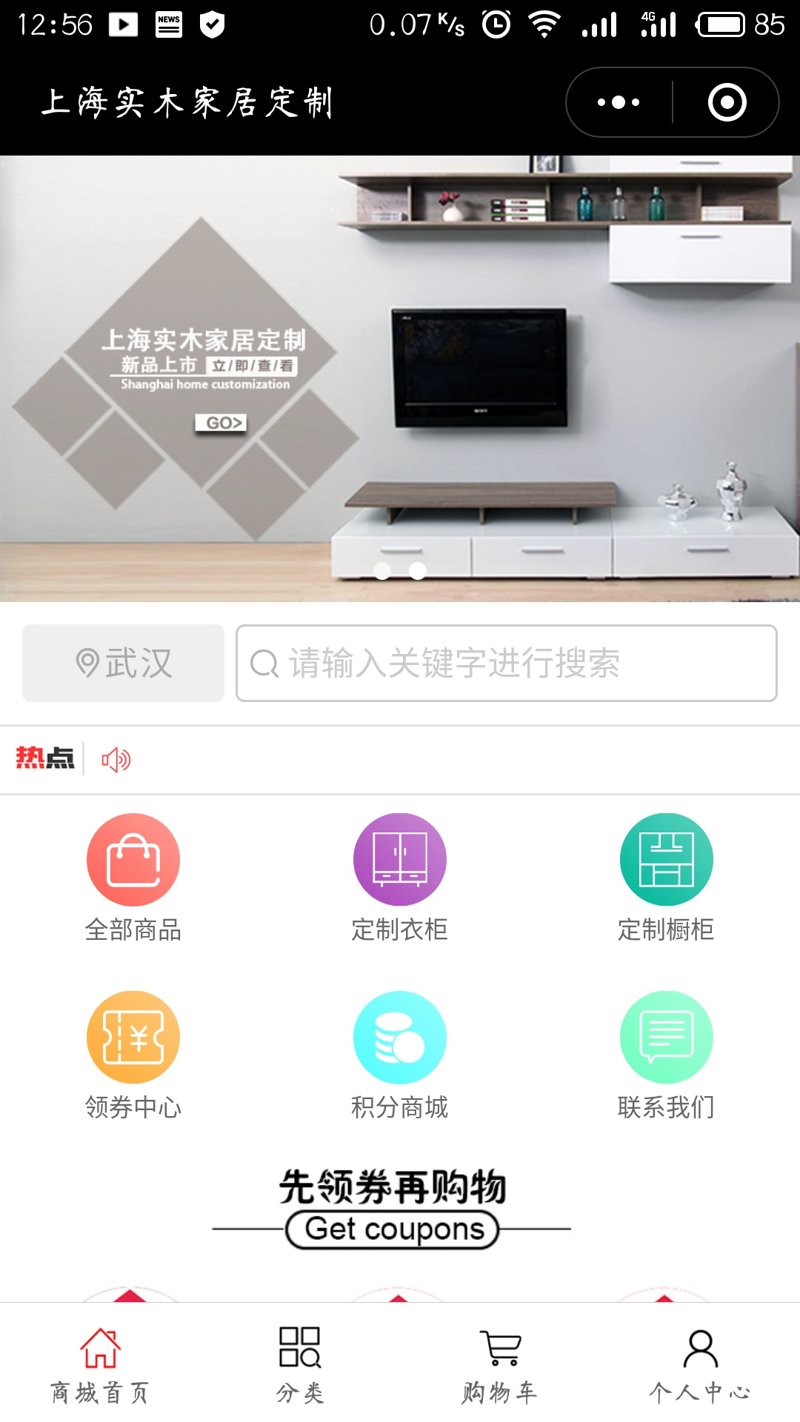Go to the 个人中心 tab
The width and height of the screenshot is (800, 1422).
point(700,1364)
